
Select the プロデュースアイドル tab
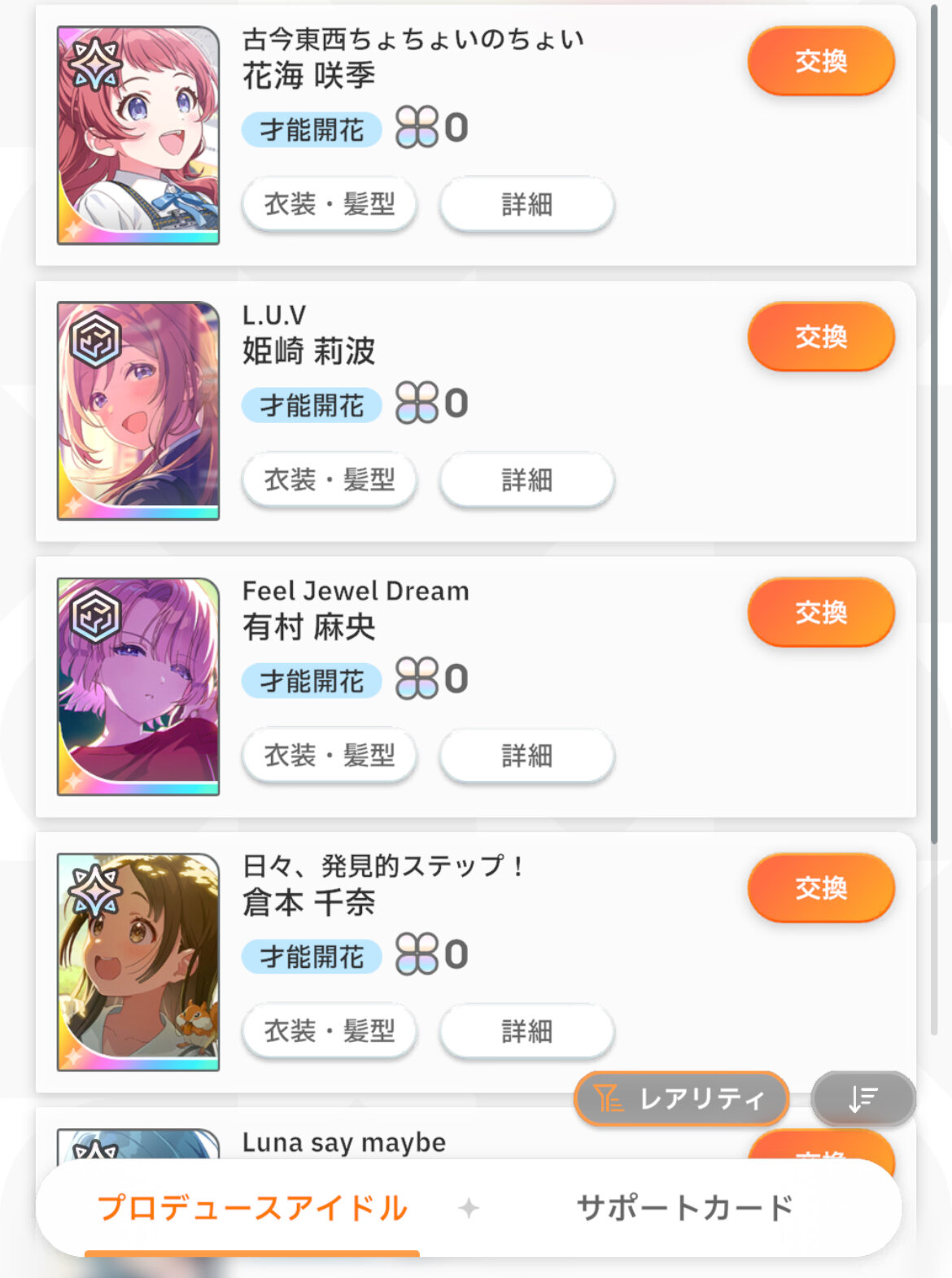tap(252, 1208)
